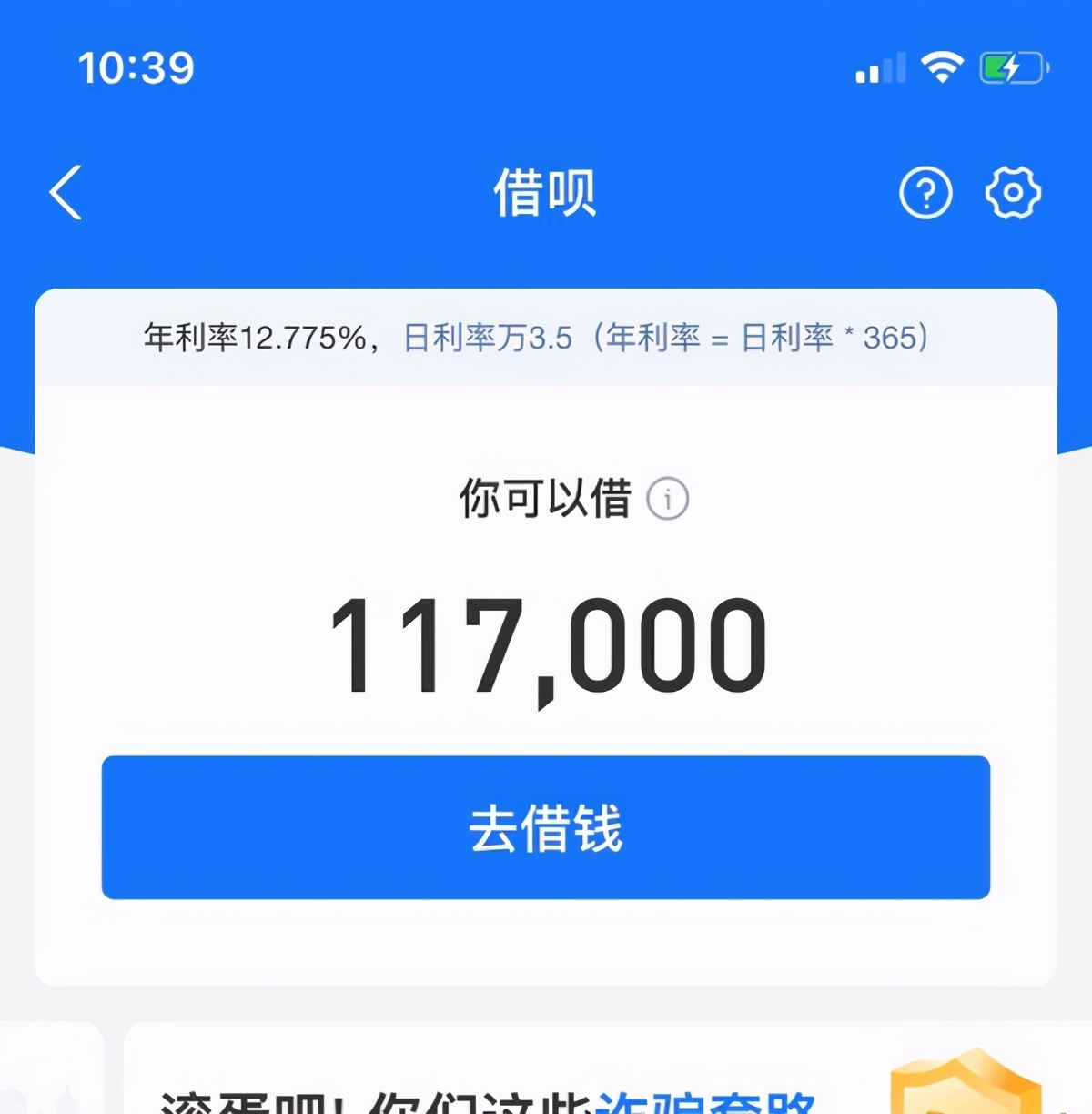Tap the formula text 年利率 = 日利率 * 365
The width and height of the screenshot is (1092, 1114).
[760, 336]
